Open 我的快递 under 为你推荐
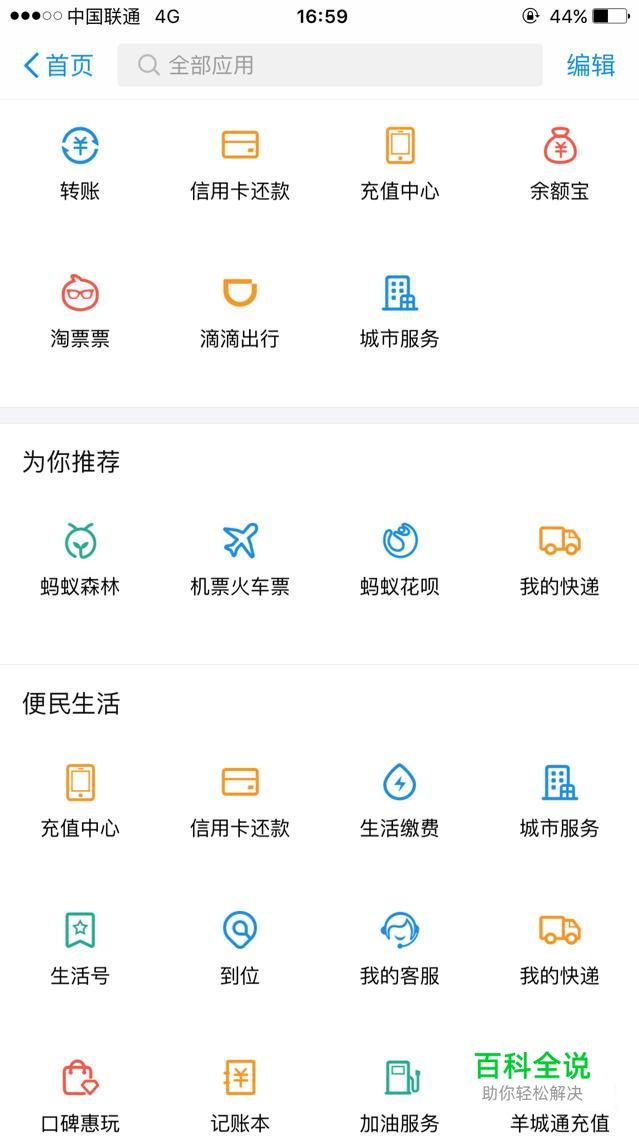This screenshot has height=1136, width=639. coord(559,559)
